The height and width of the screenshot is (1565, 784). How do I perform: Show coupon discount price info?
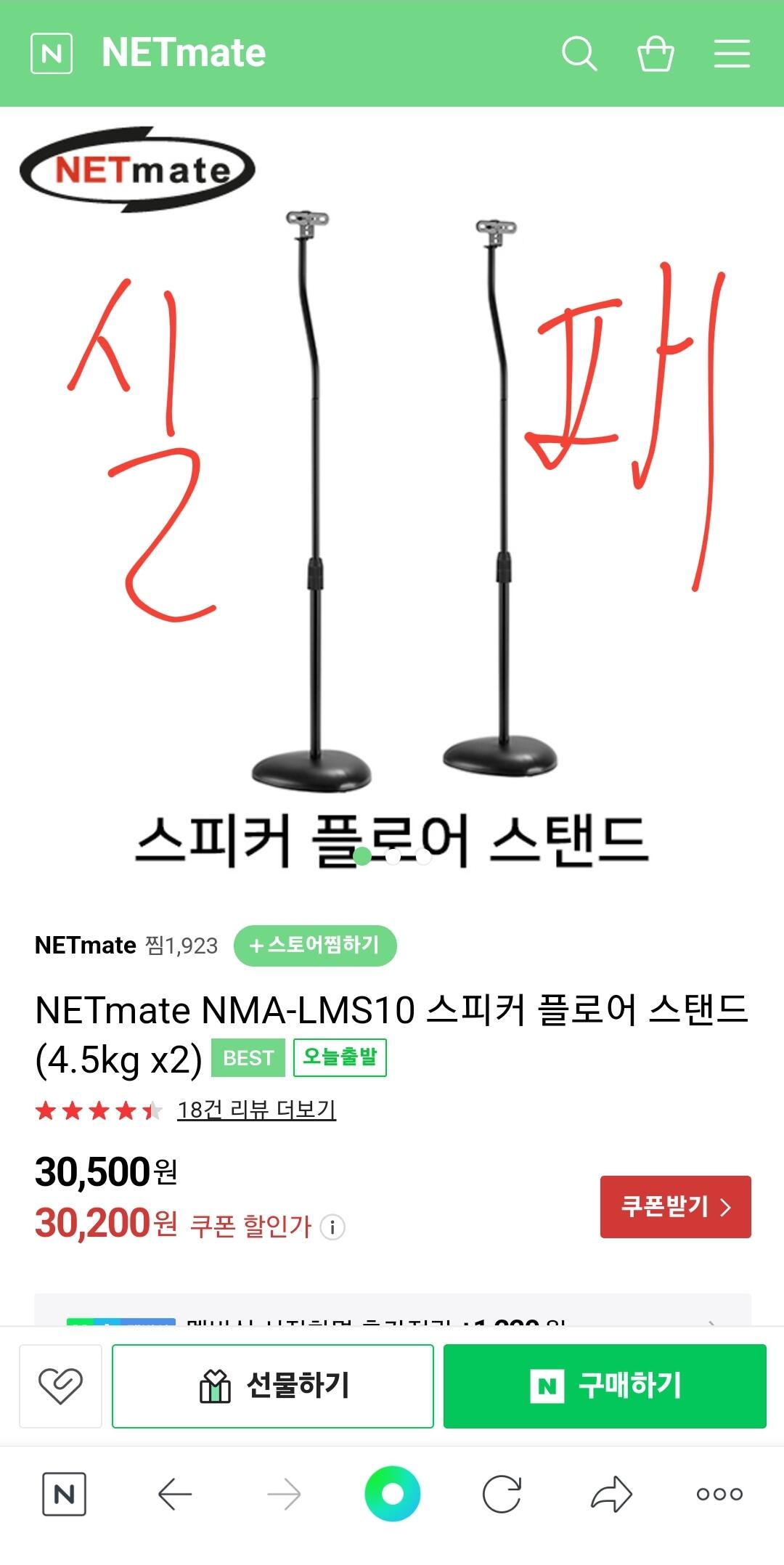coord(332,1227)
